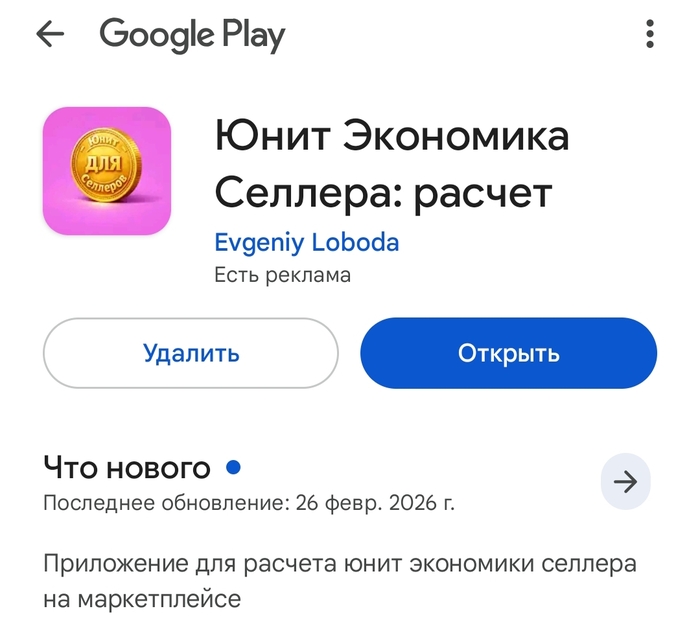Launch the app with Открыть

pyautogui.click(x=508, y=353)
